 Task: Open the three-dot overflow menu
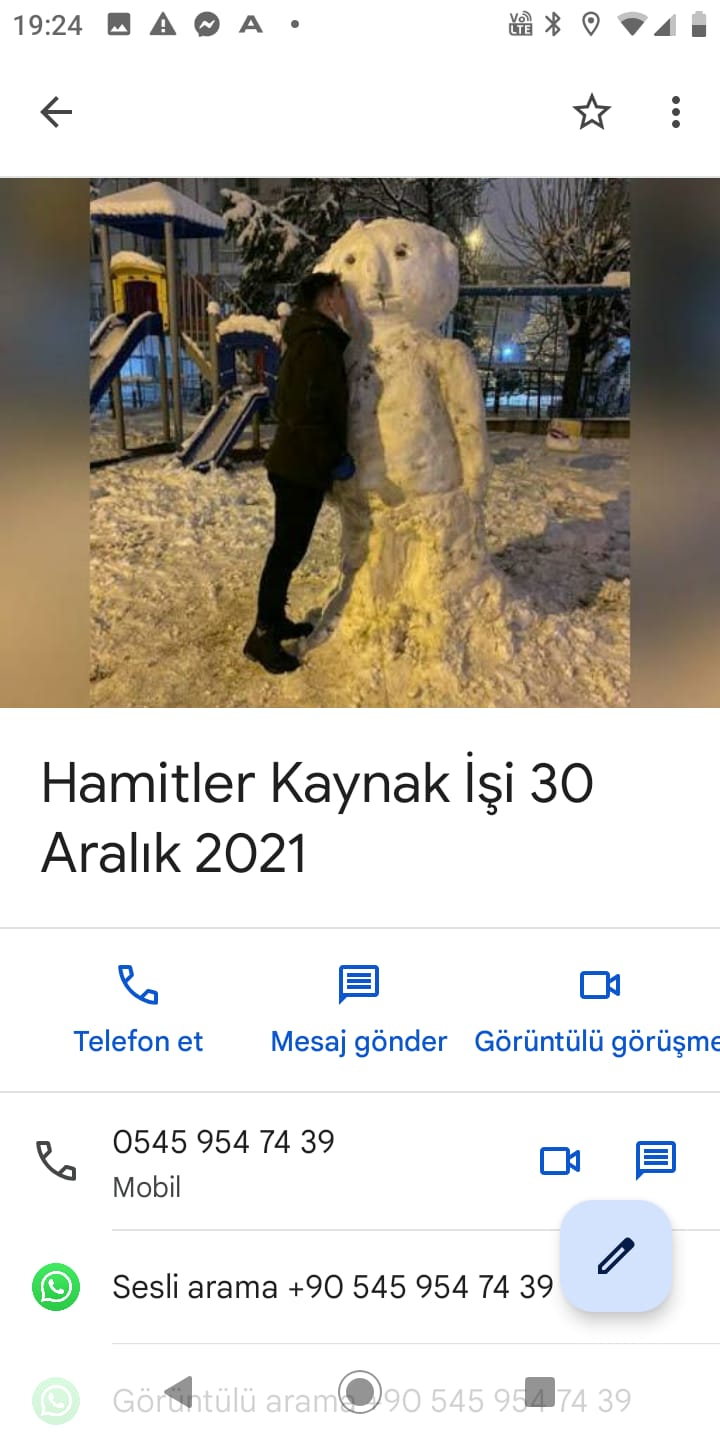(676, 112)
